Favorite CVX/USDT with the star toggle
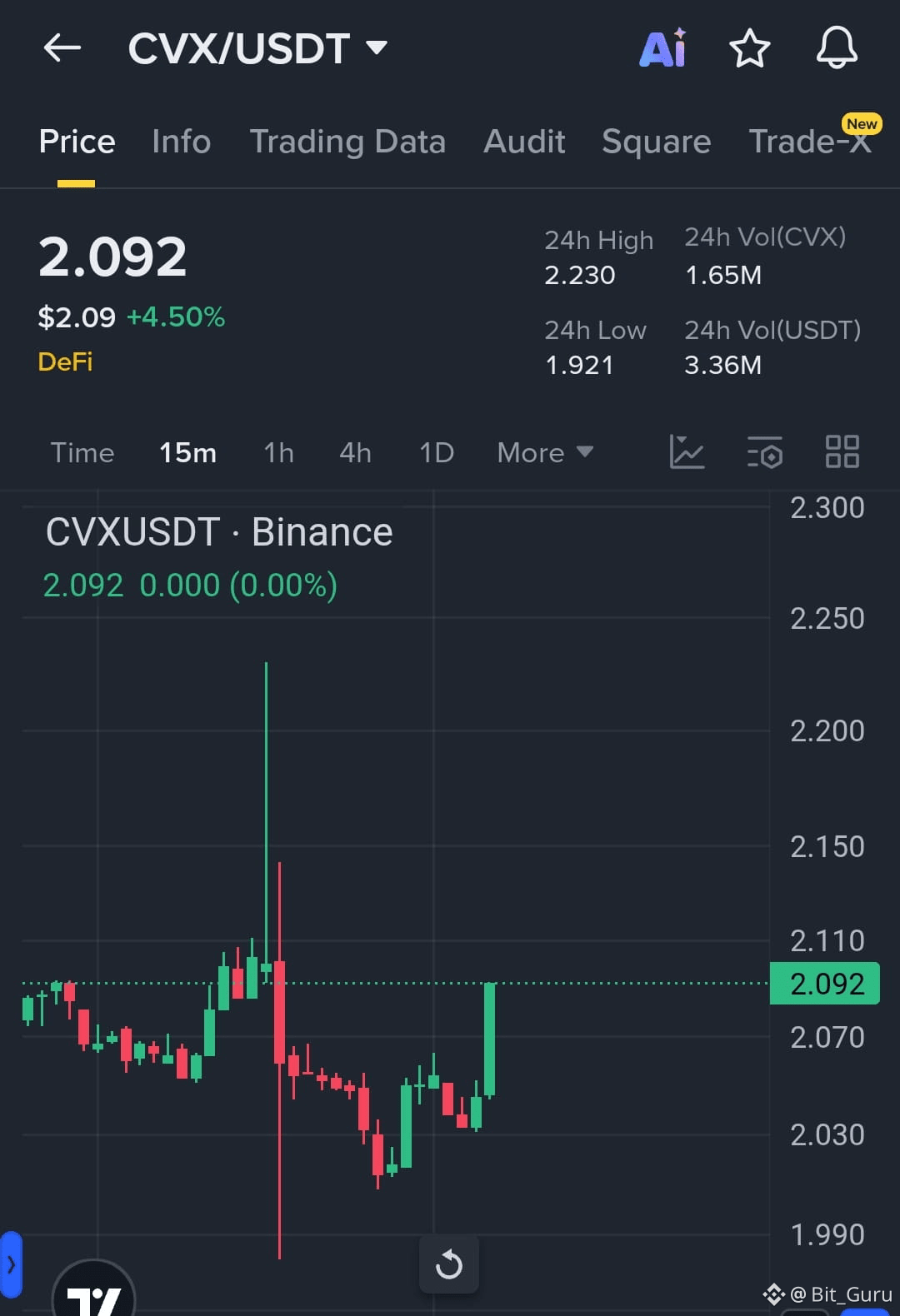Image resolution: width=900 pixels, height=1316 pixels. pyautogui.click(x=749, y=48)
